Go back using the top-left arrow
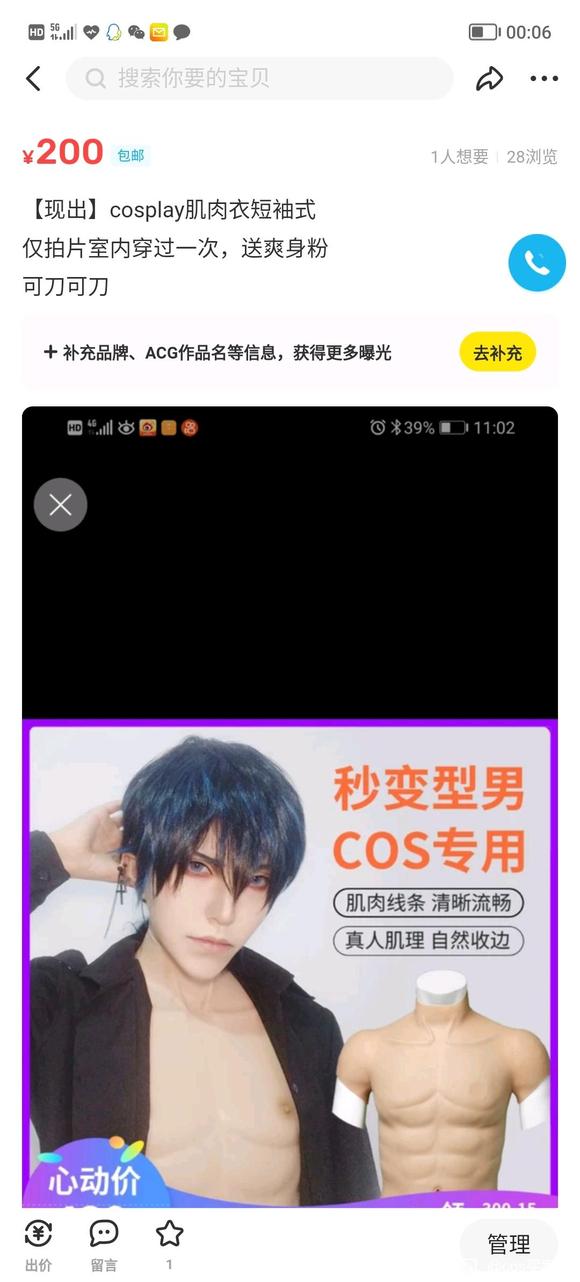 (x=34, y=79)
